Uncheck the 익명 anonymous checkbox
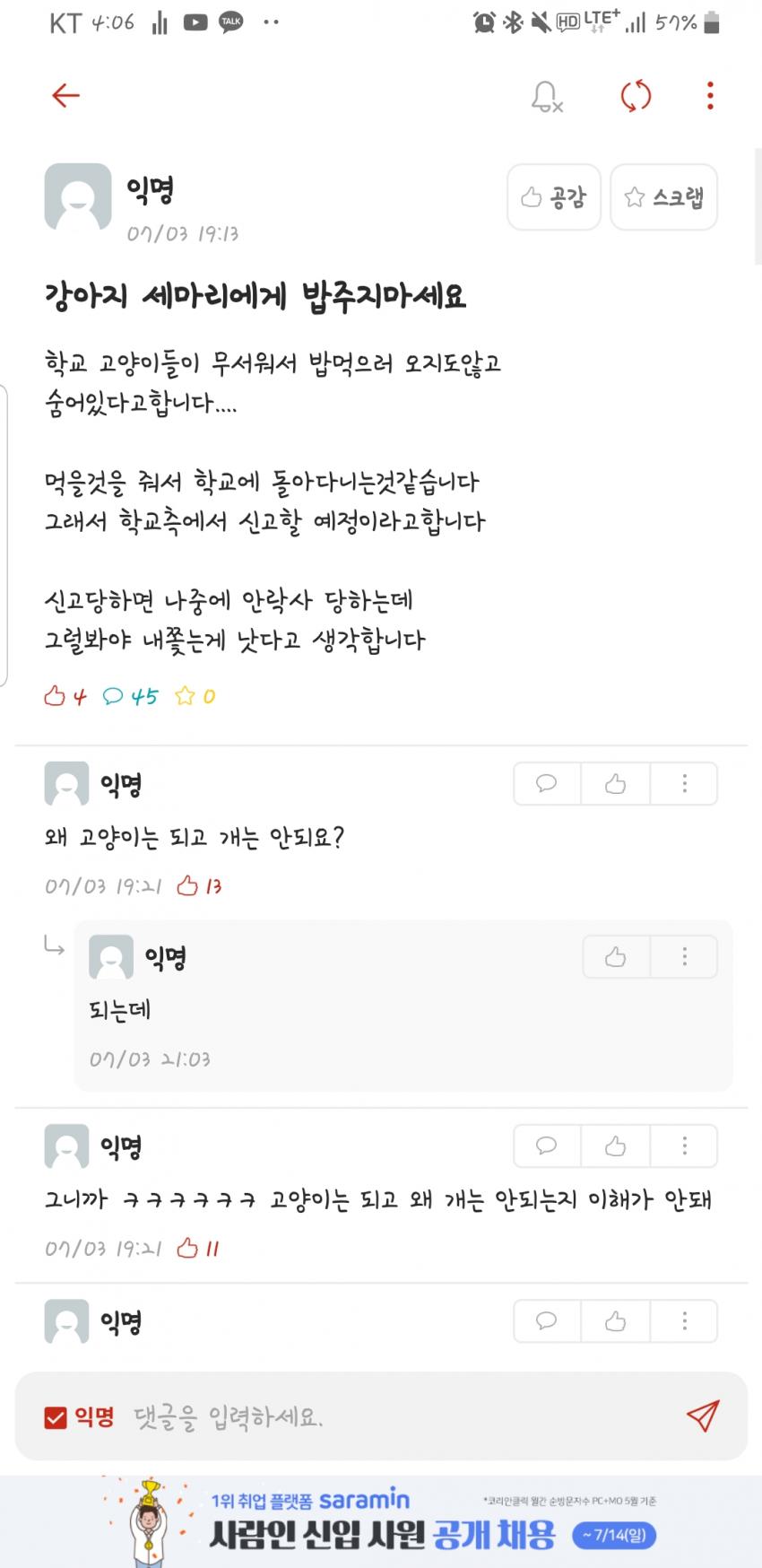 [56, 1417]
